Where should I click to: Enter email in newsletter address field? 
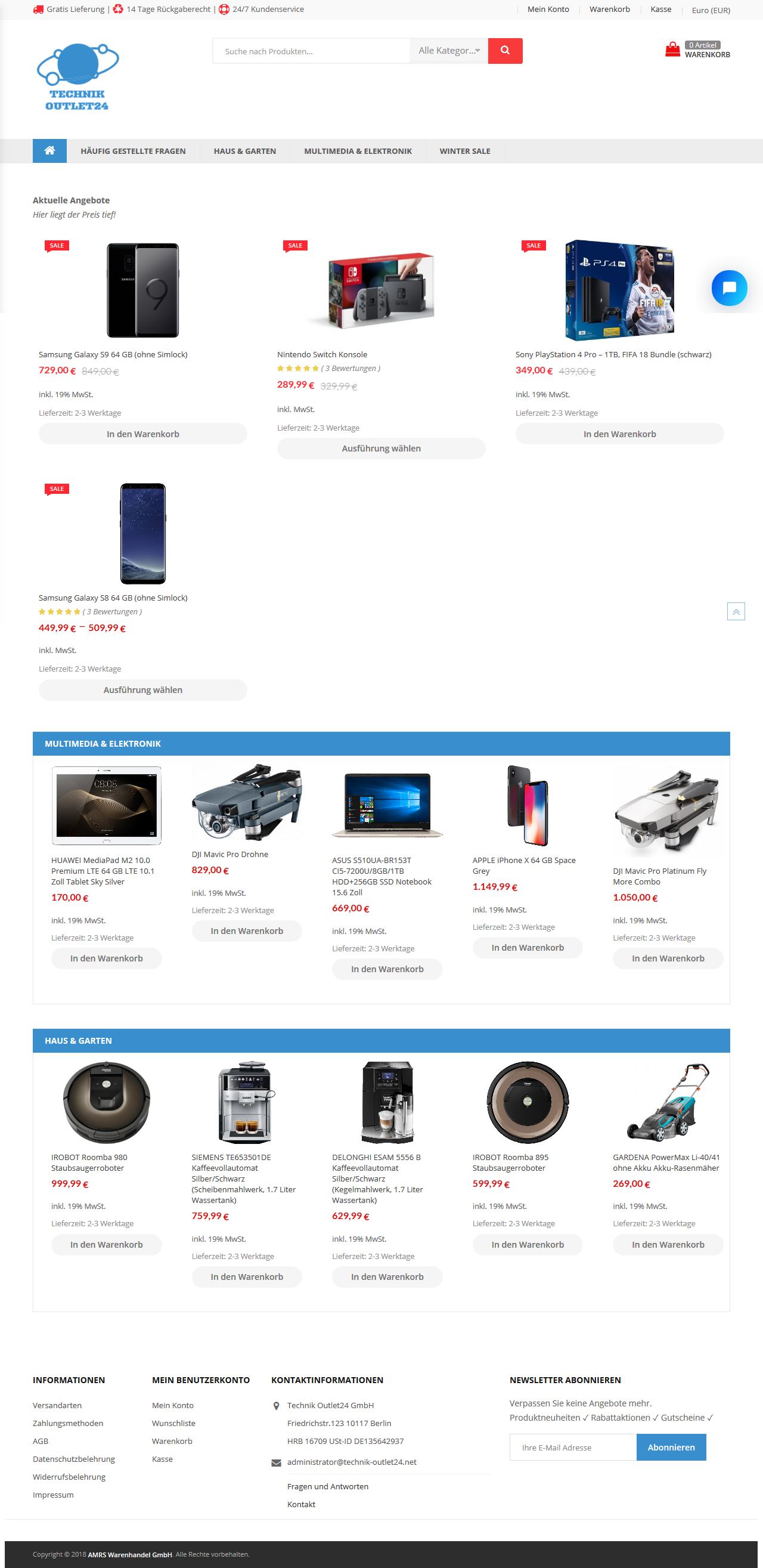click(573, 1448)
